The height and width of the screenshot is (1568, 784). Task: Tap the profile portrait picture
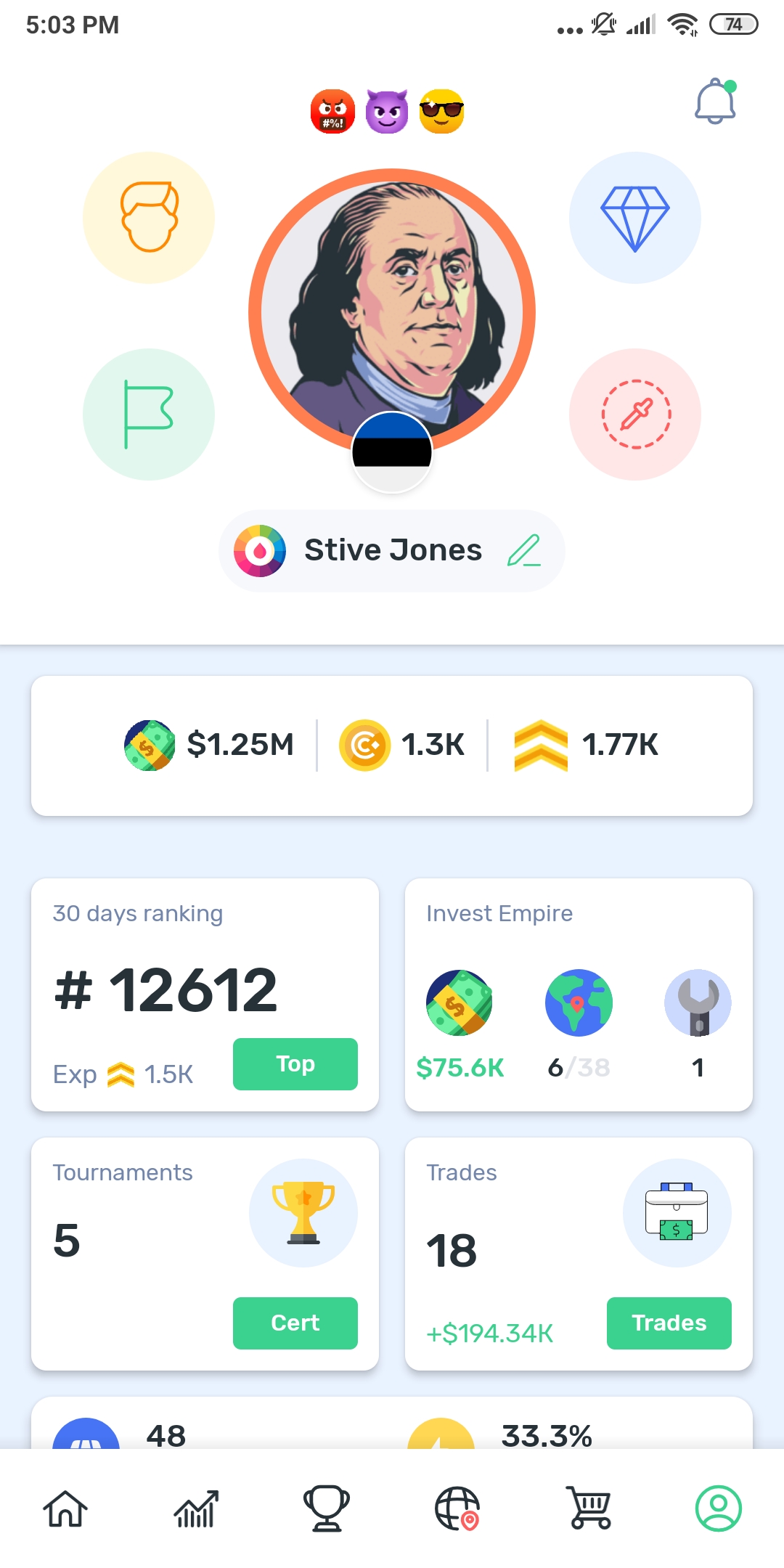392,305
